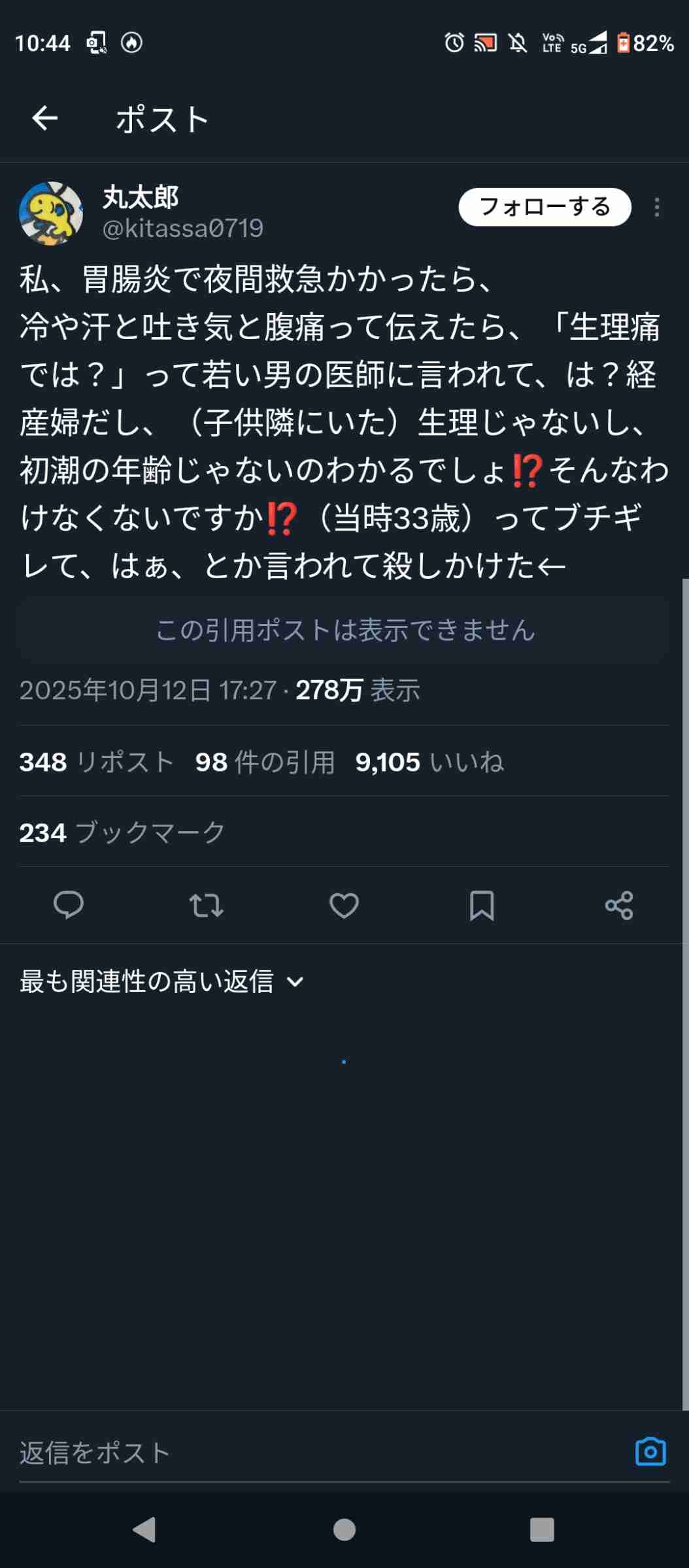See who gave 9,105 いいね
Viewport: 689px width, 1568px height.
pos(429,762)
